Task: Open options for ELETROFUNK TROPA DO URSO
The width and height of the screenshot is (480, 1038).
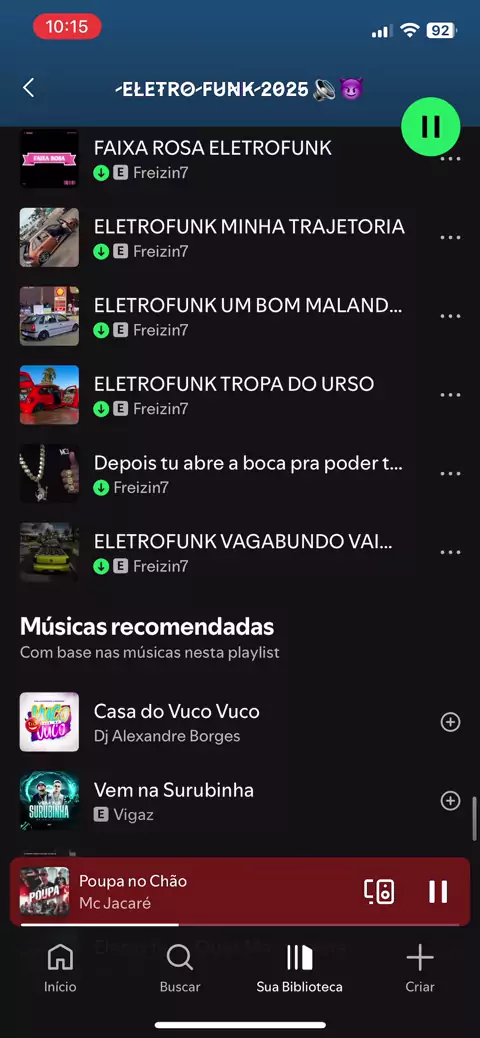Action: point(450,395)
